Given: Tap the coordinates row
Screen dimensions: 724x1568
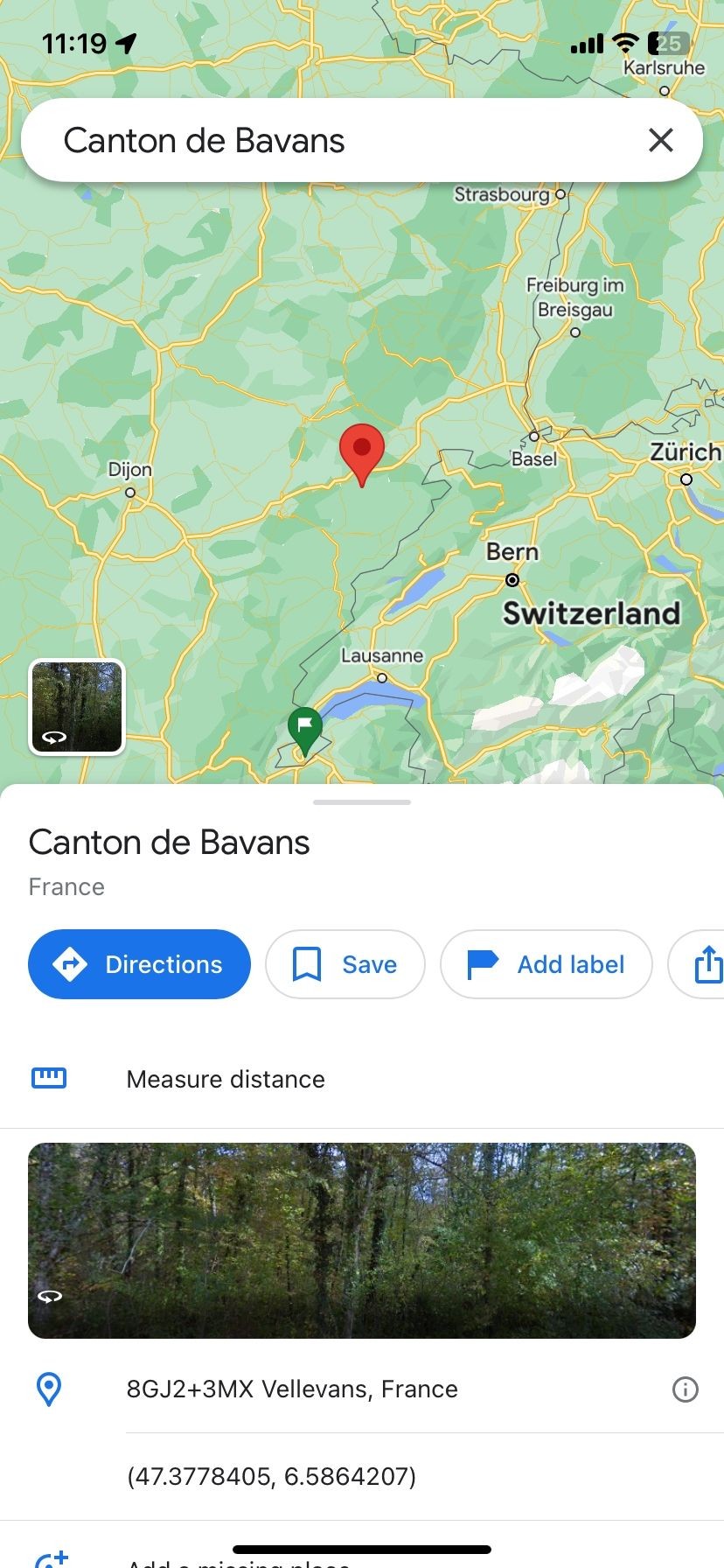Looking at the screenshot, I should (362, 1476).
